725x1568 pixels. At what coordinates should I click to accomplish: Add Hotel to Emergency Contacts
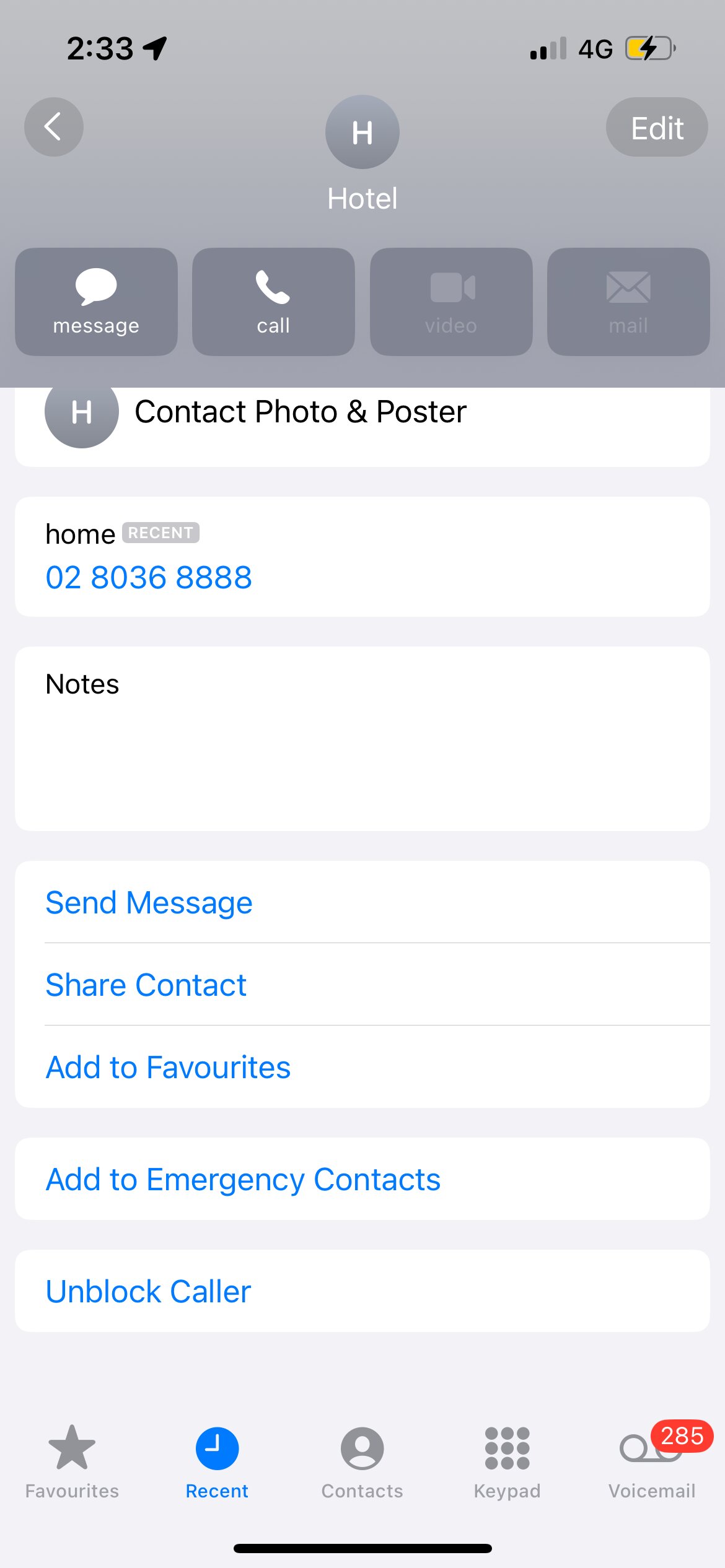point(243,1179)
